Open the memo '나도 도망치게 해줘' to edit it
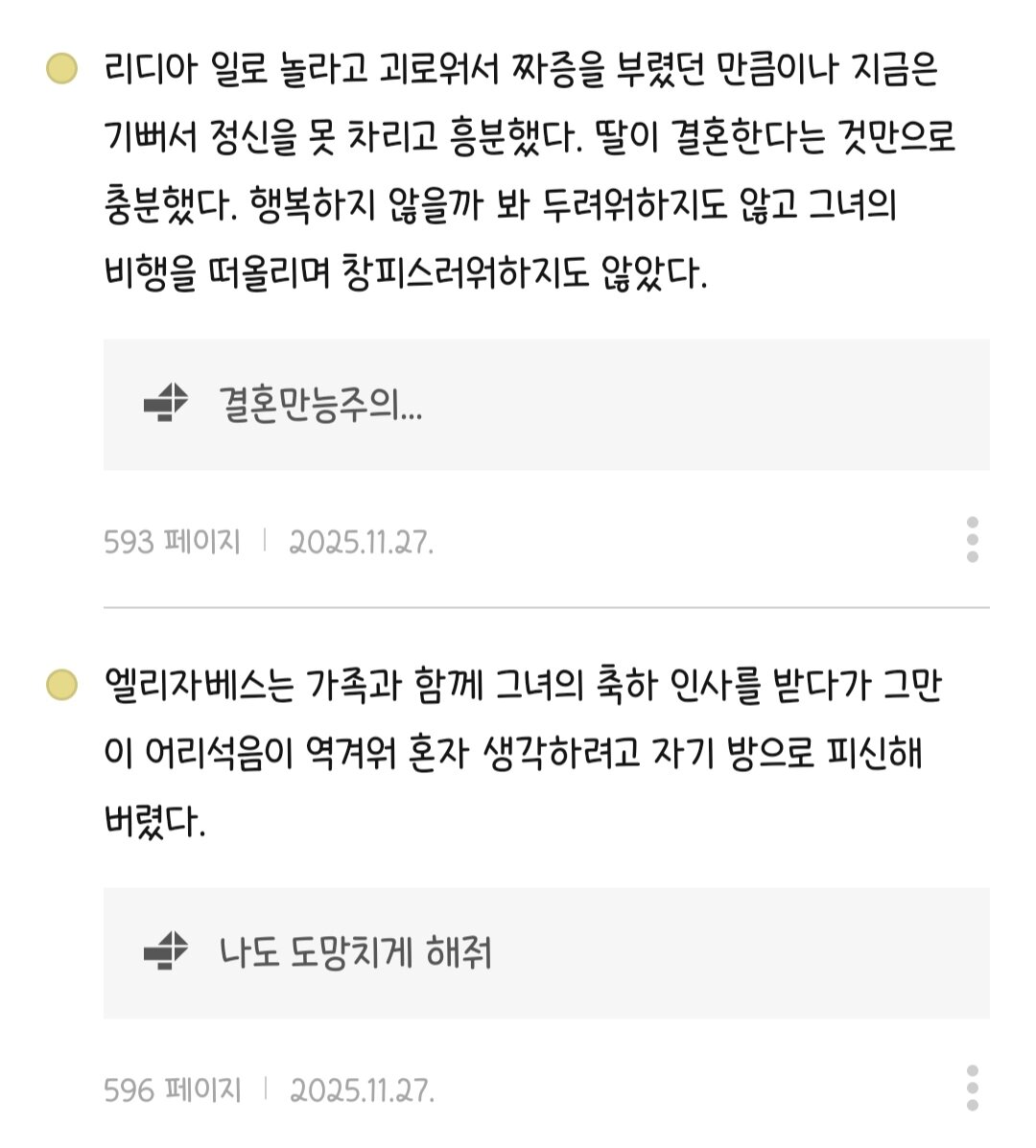This screenshot has height=1148, width=1036. [355, 951]
